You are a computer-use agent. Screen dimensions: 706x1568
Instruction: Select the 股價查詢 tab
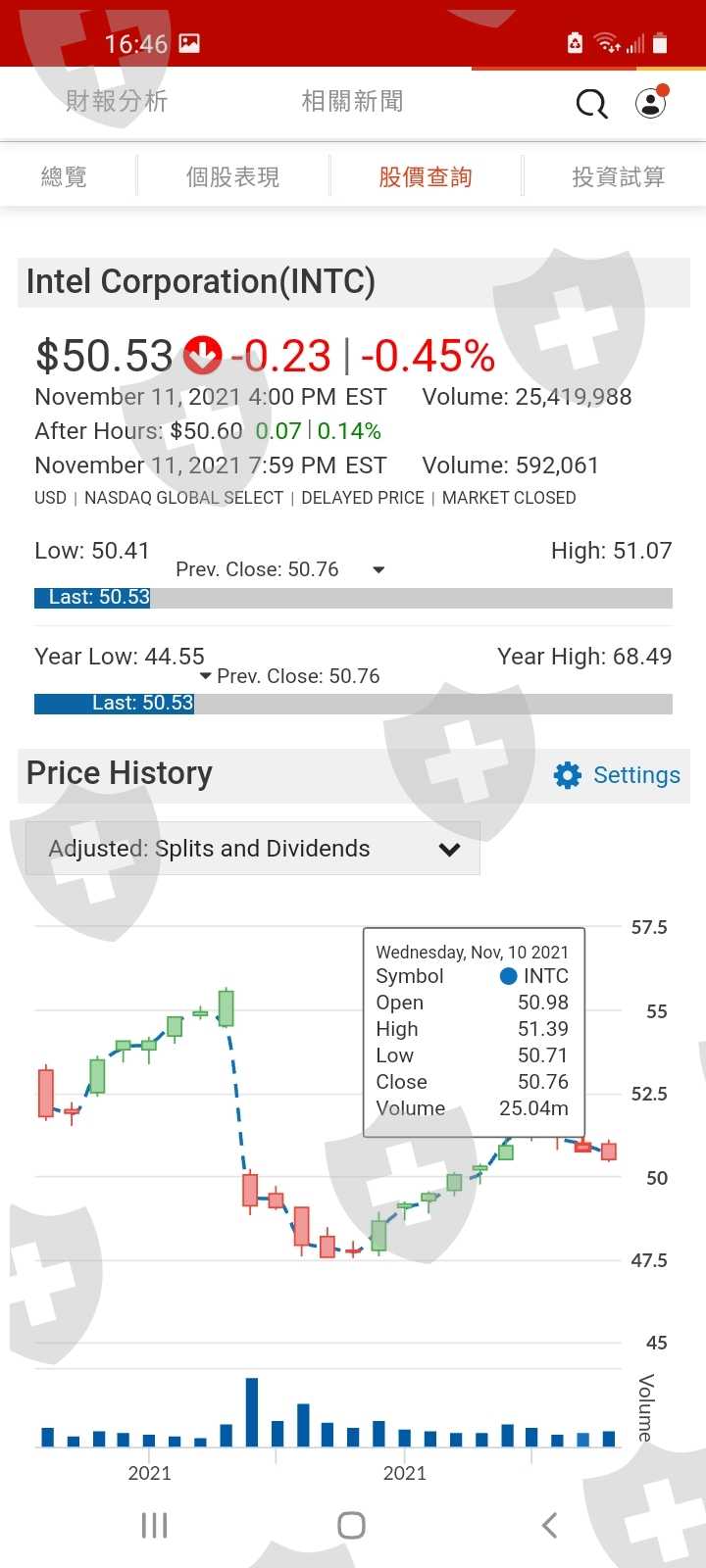coord(426,176)
